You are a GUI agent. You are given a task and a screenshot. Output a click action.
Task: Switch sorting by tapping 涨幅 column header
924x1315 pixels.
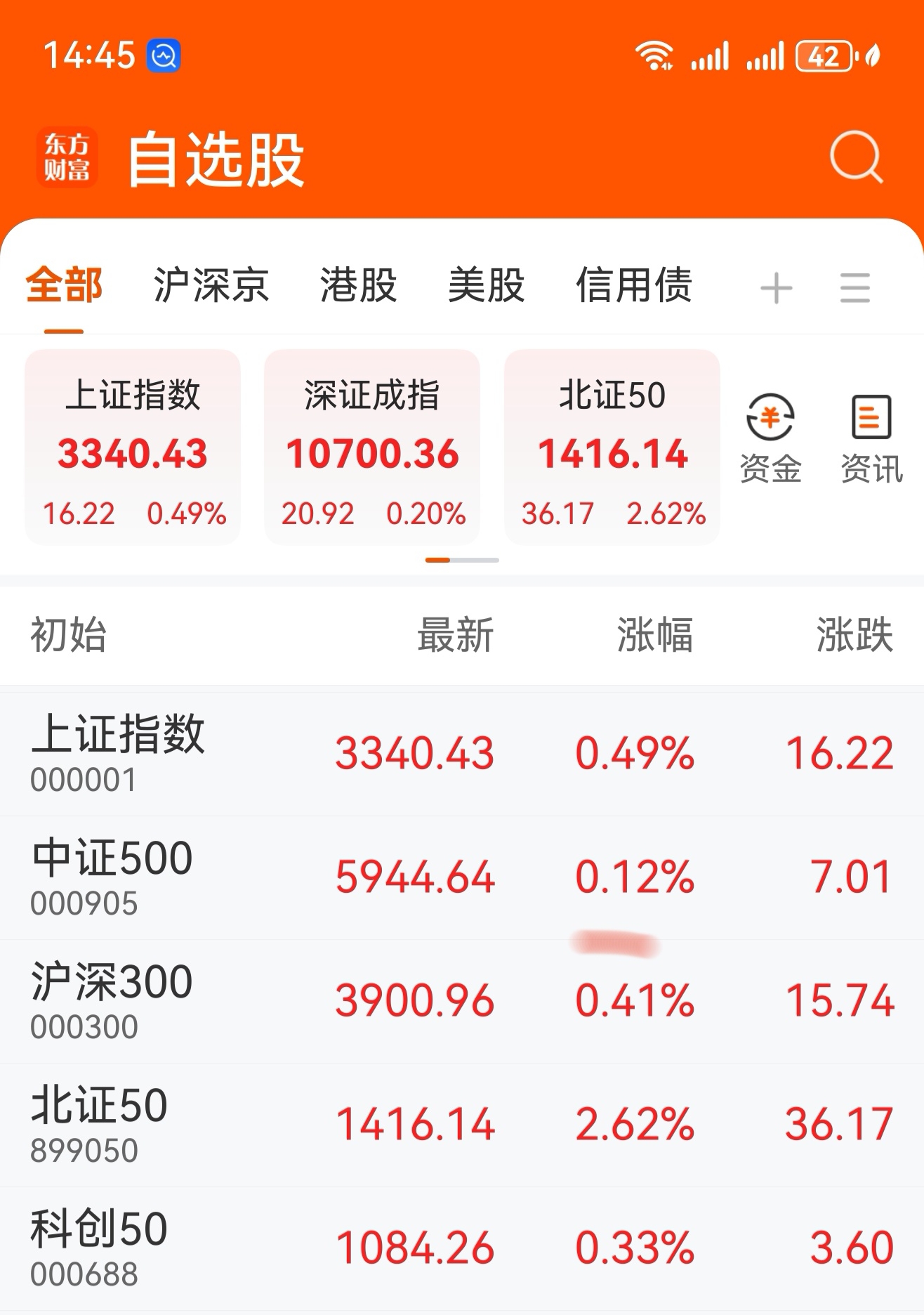tap(654, 634)
